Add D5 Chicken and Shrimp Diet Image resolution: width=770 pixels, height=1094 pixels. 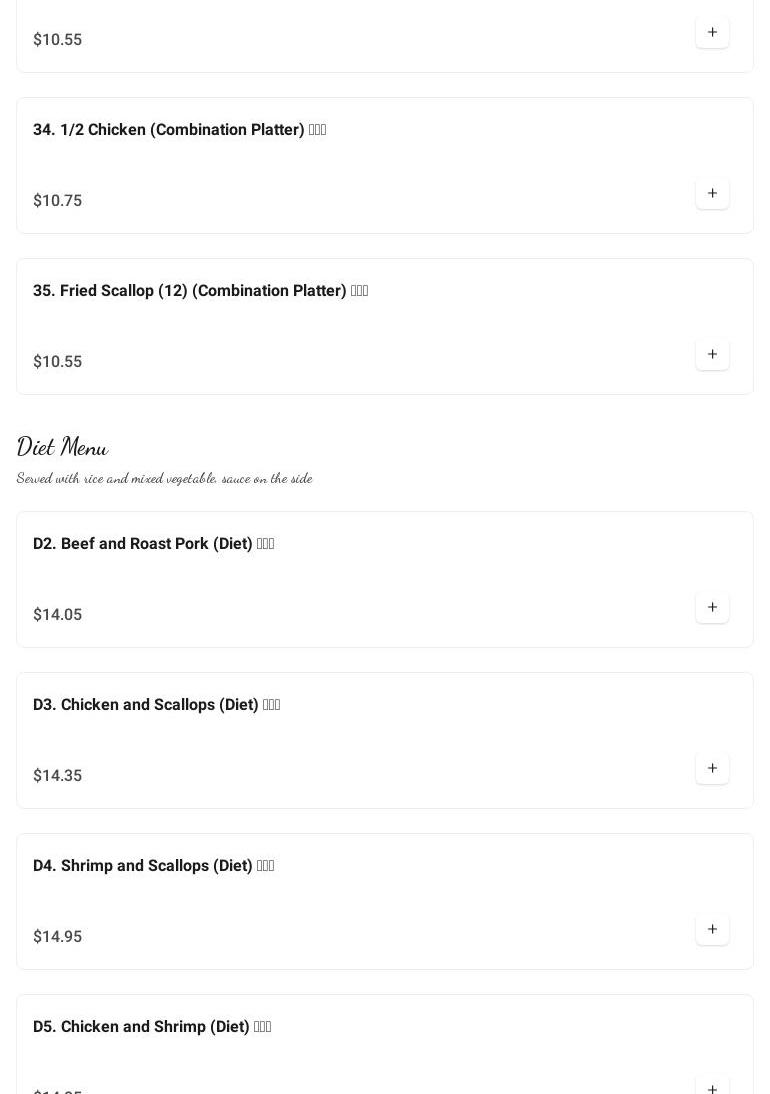coord(712,1086)
